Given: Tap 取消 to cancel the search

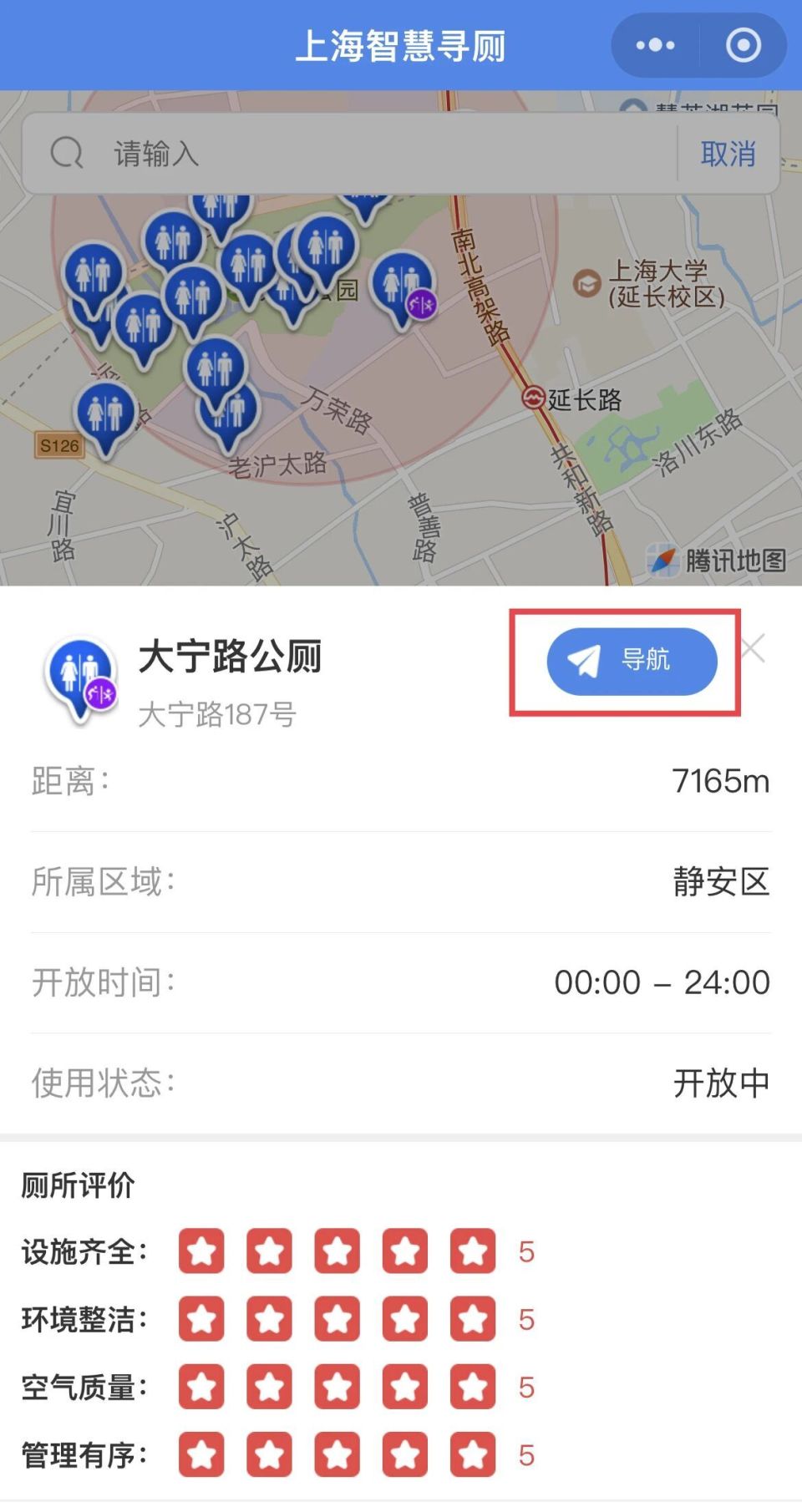Looking at the screenshot, I should (x=726, y=153).
